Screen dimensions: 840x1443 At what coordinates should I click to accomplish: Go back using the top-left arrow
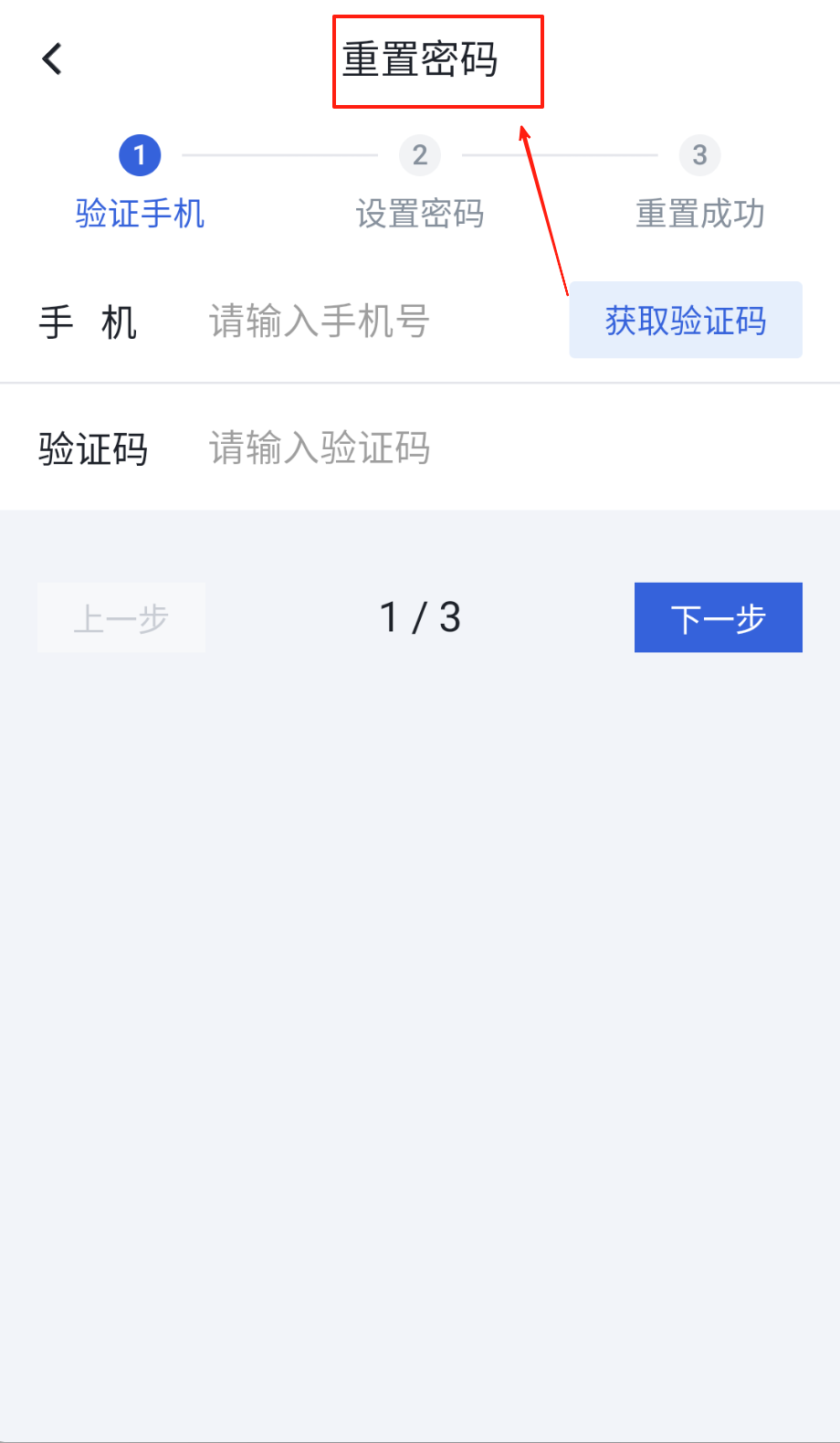[x=52, y=59]
